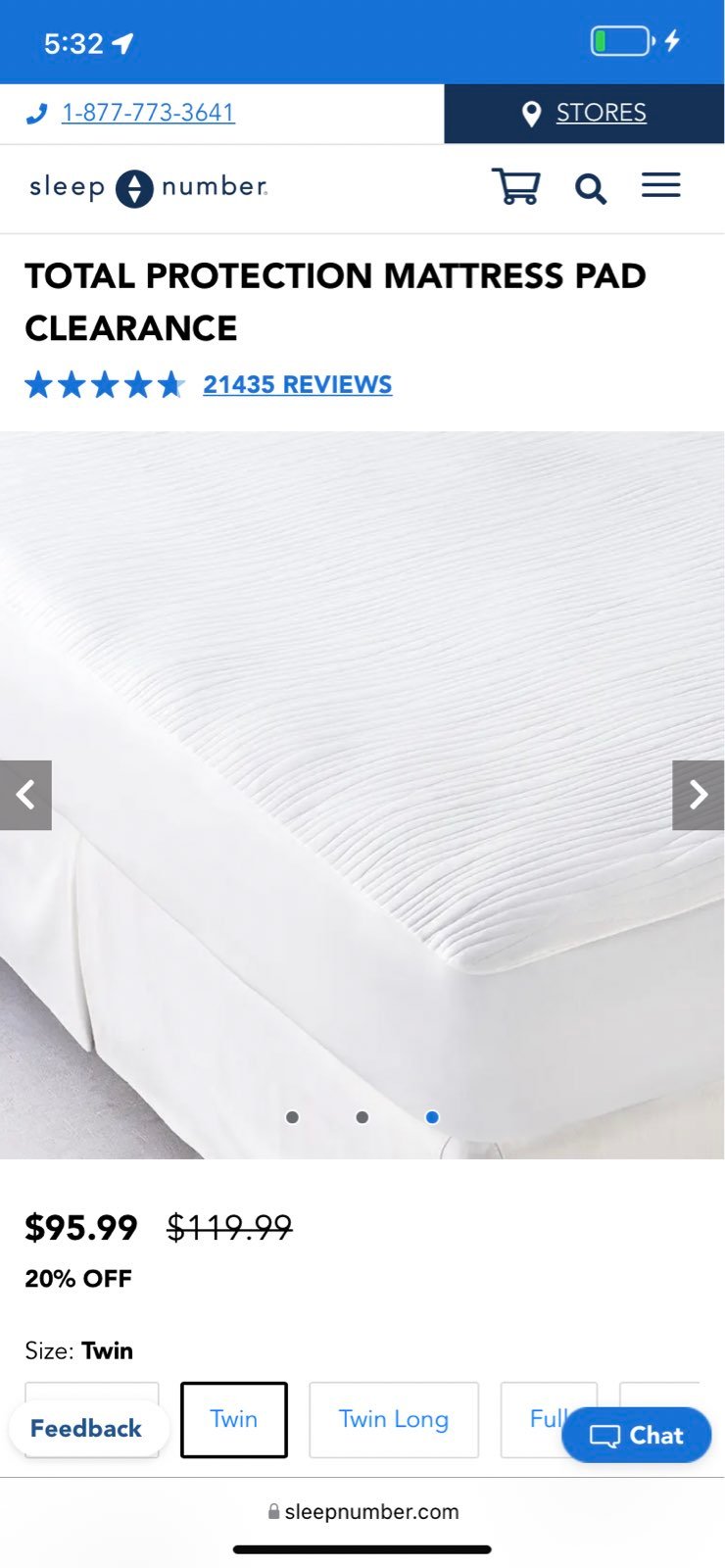The image size is (725, 1568).
Task: Call the 1-877-773-3641 phone number
Action: click(148, 113)
